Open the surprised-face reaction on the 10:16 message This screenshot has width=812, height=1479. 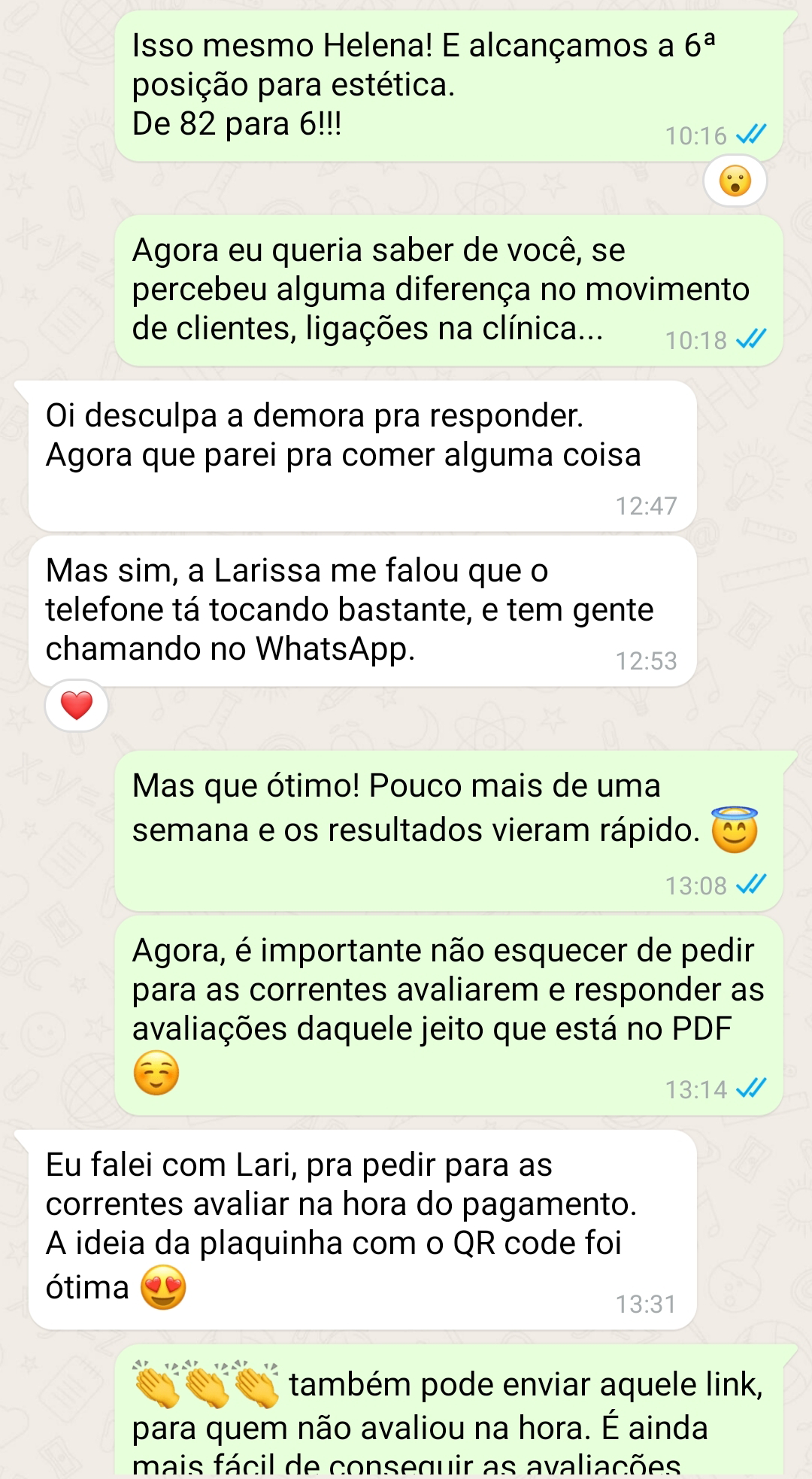[735, 181]
